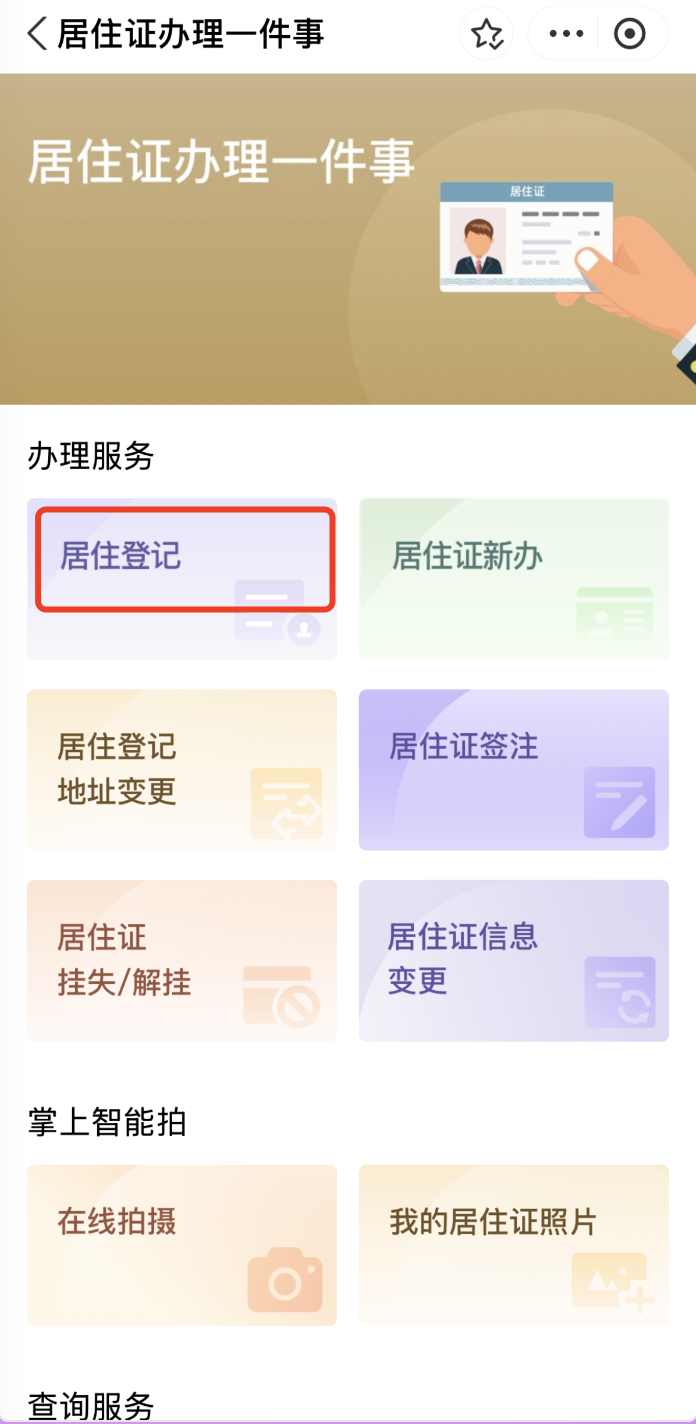Open 居住证信息变更 card
Viewport: 696px width, 1424px height.
click(x=513, y=960)
